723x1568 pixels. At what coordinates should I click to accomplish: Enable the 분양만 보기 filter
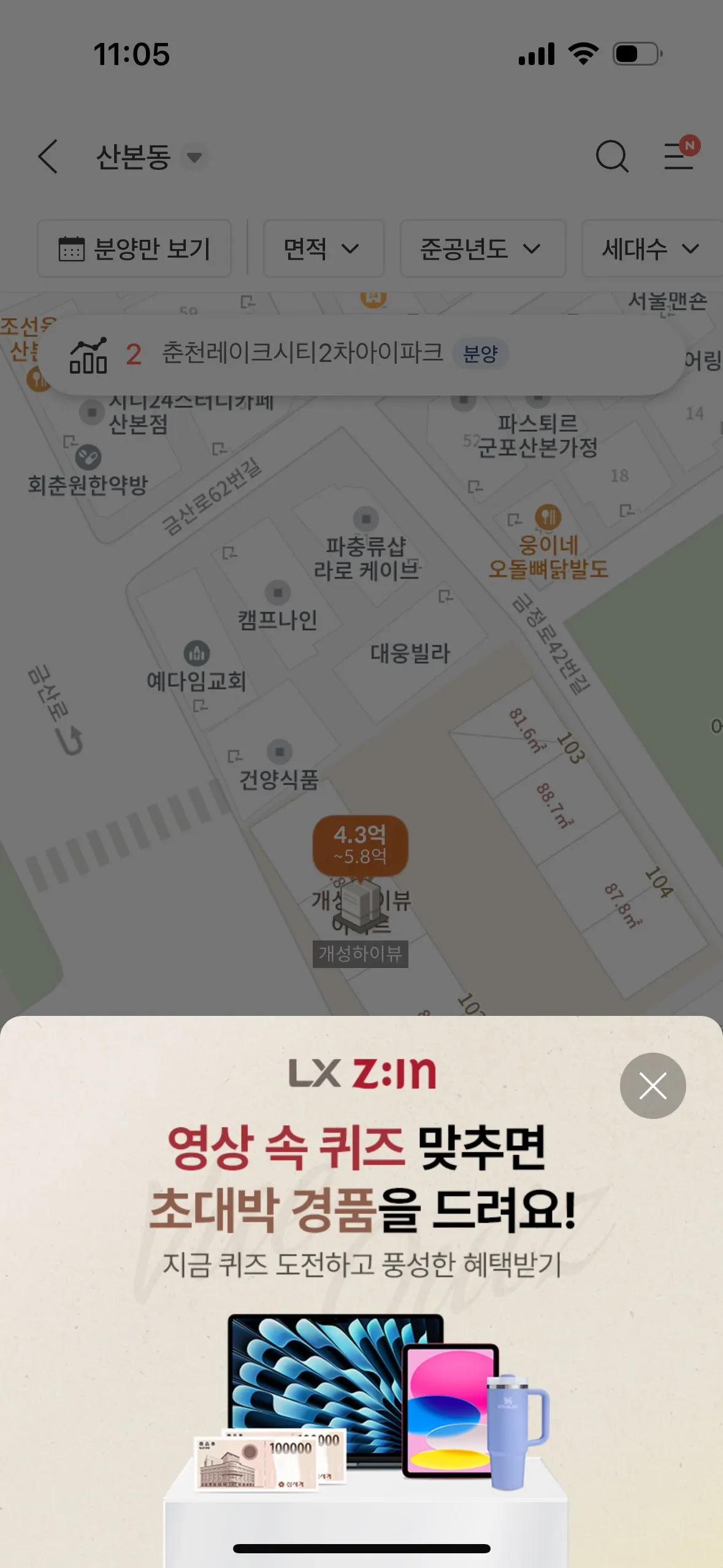point(134,248)
